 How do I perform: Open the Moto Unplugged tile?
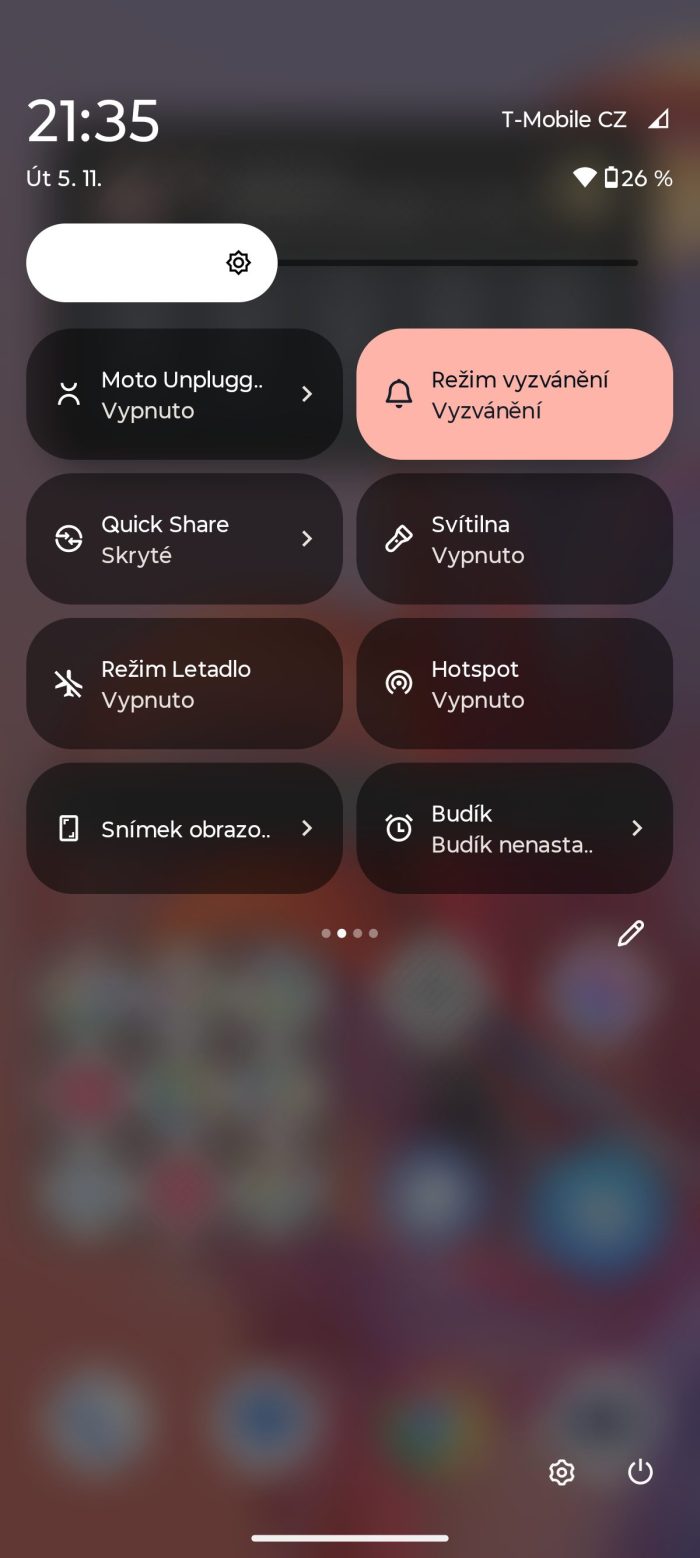tap(184, 394)
